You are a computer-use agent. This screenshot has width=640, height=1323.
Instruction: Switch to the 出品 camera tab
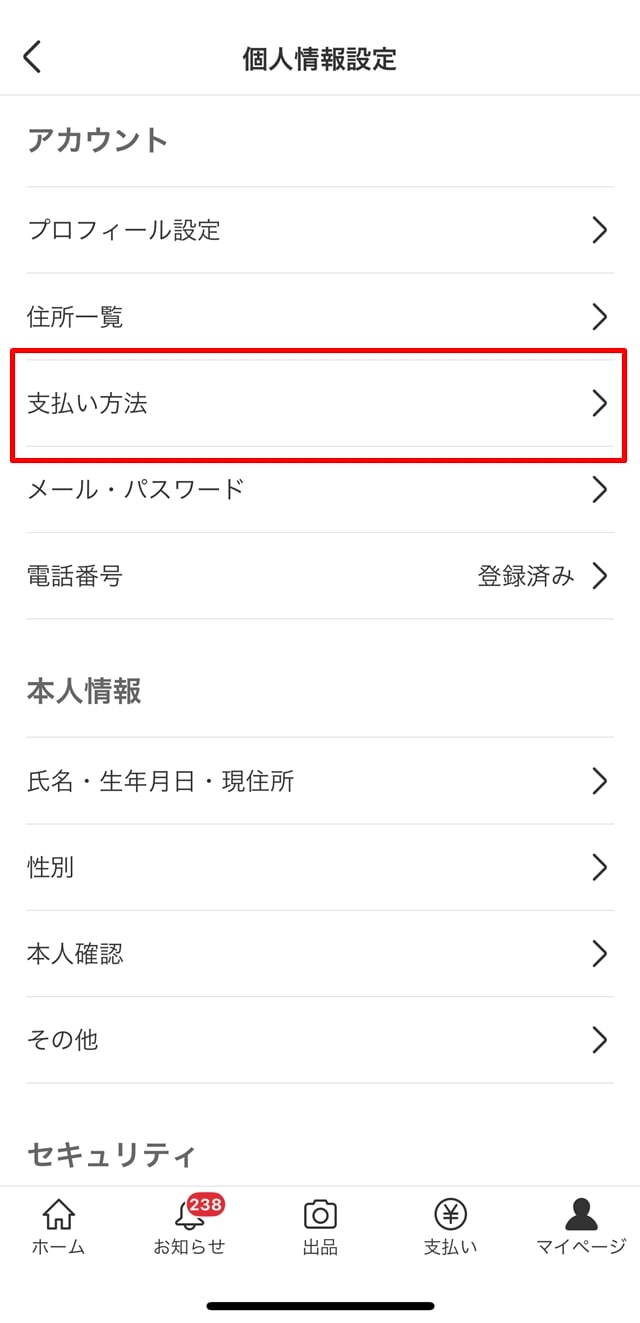click(320, 1227)
